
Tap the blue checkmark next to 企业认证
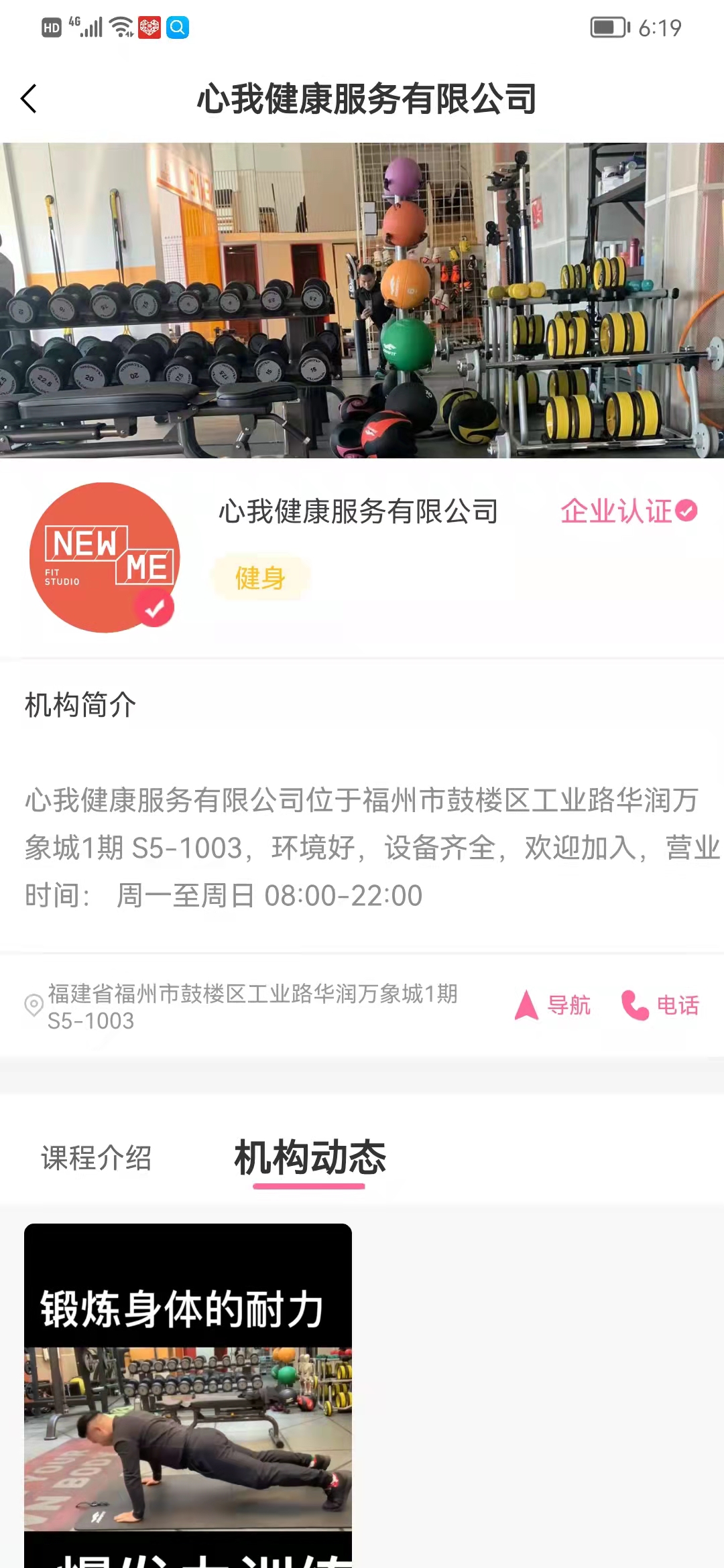[x=685, y=511]
